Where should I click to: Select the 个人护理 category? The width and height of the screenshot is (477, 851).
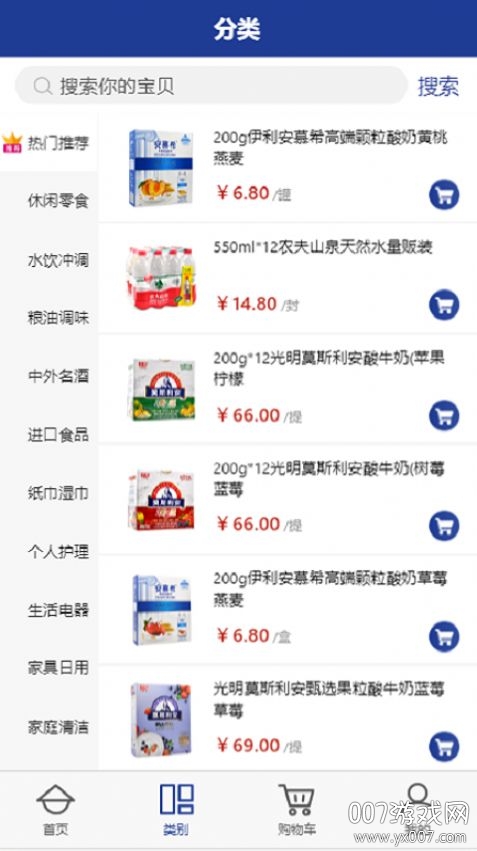tap(58, 552)
